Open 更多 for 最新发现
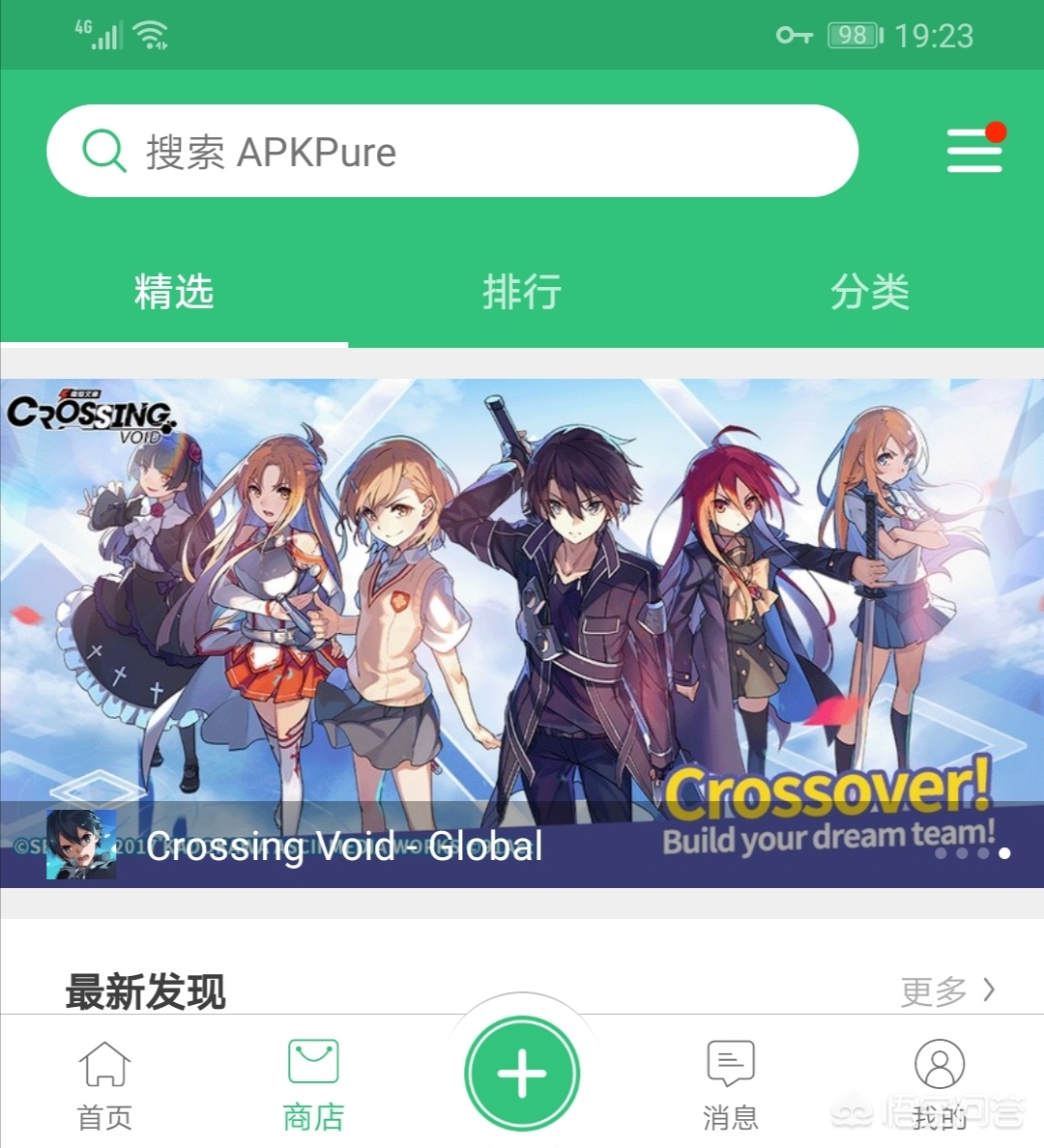 pos(947,990)
